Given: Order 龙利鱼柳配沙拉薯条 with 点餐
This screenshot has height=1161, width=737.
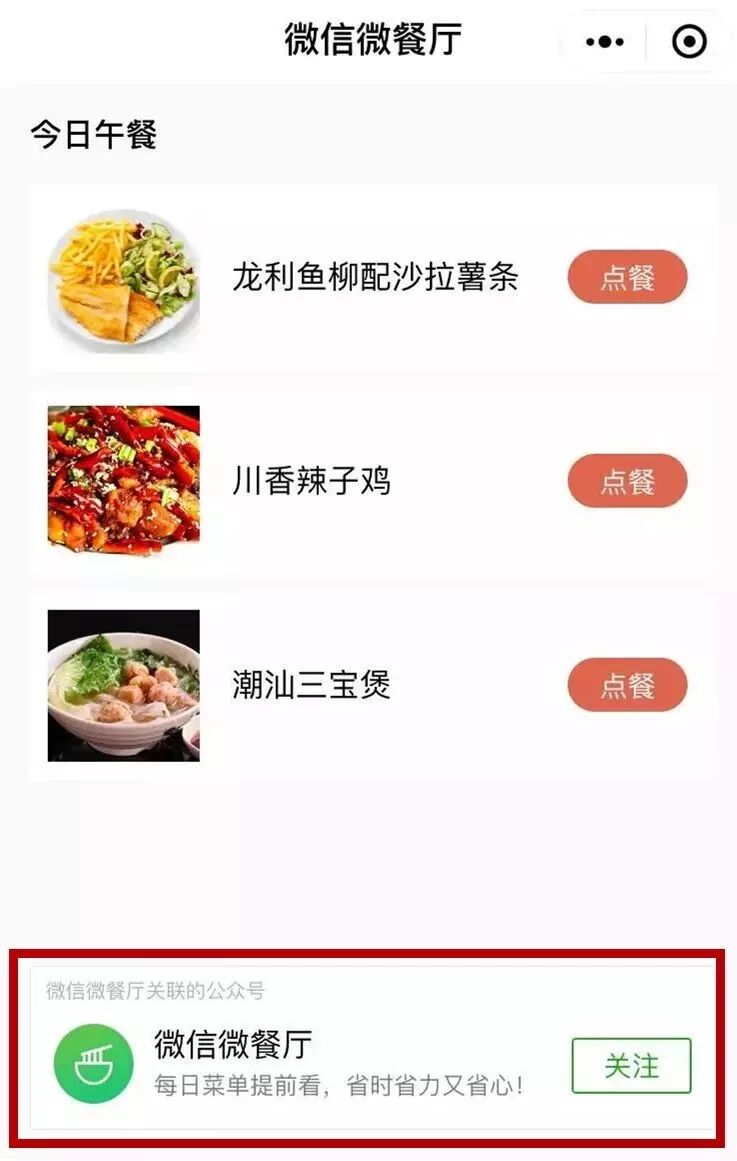Looking at the screenshot, I should click(x=627, y=277).
